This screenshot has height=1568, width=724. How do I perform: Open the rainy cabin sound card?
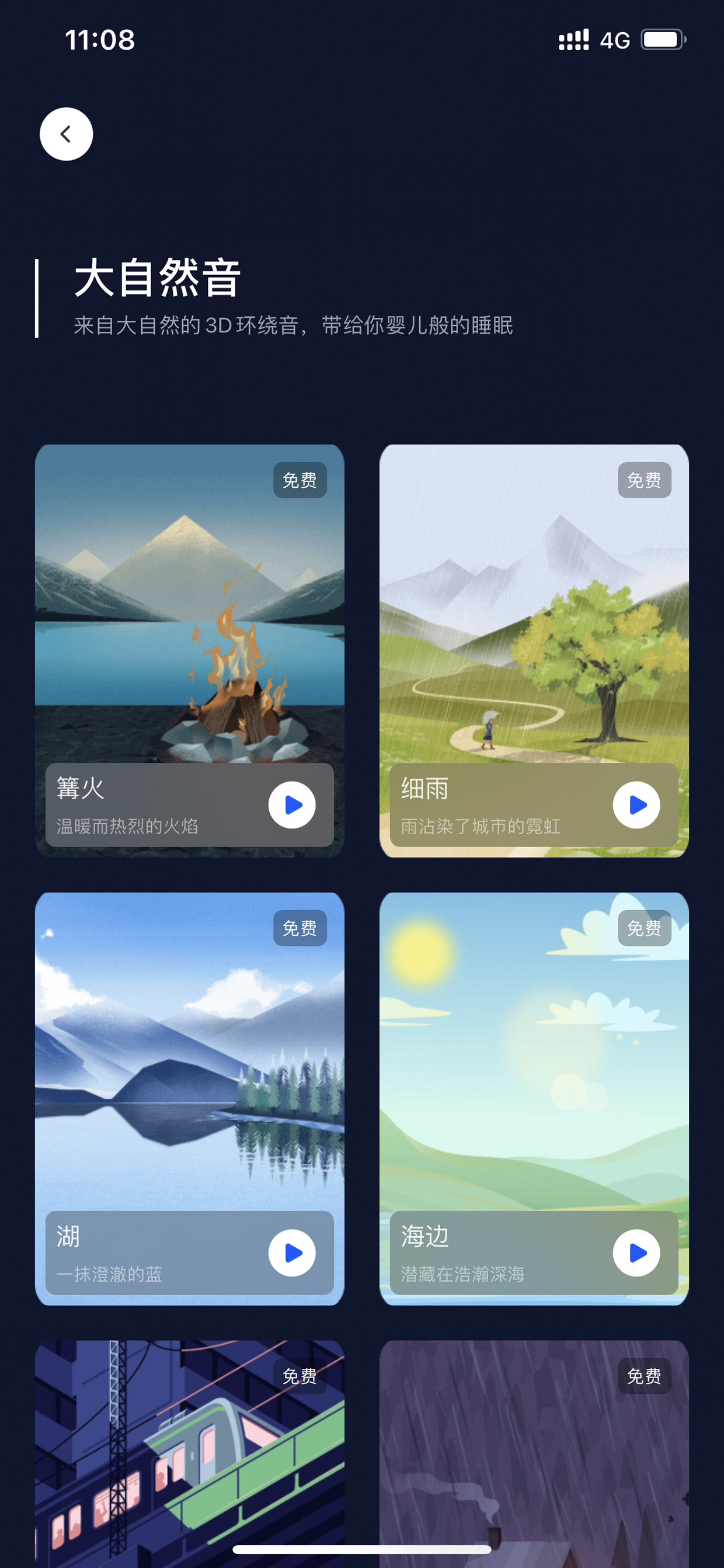coord(534,1453)
